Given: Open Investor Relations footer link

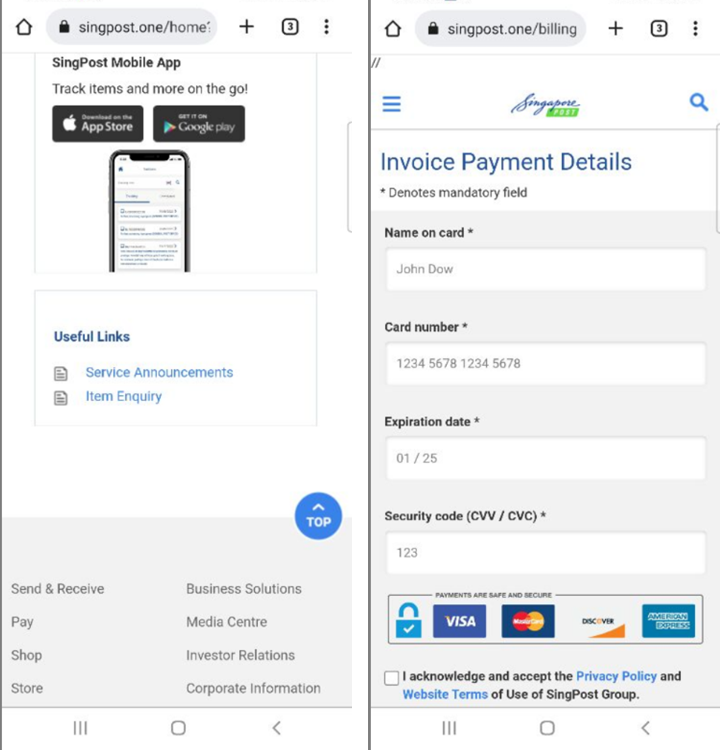Looking at the screenshot, I should point(240,655).
